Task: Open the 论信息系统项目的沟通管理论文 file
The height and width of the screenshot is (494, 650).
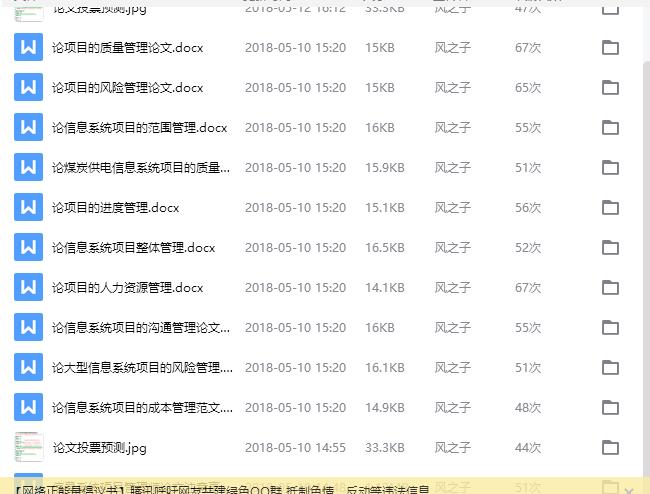Action: pyautogui.click(x=141, y=328)
